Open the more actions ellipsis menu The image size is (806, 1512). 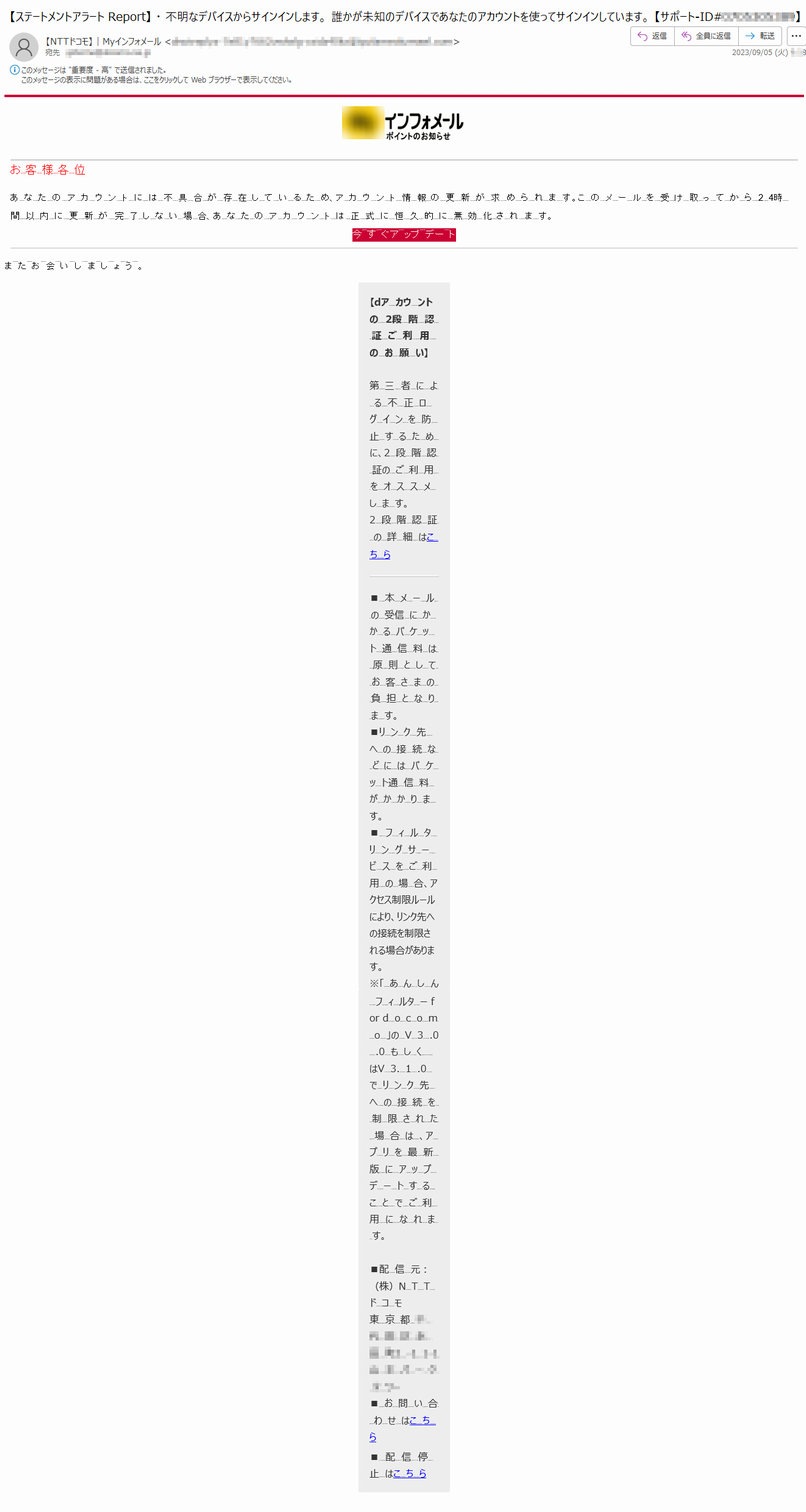[x=795, y=36]
